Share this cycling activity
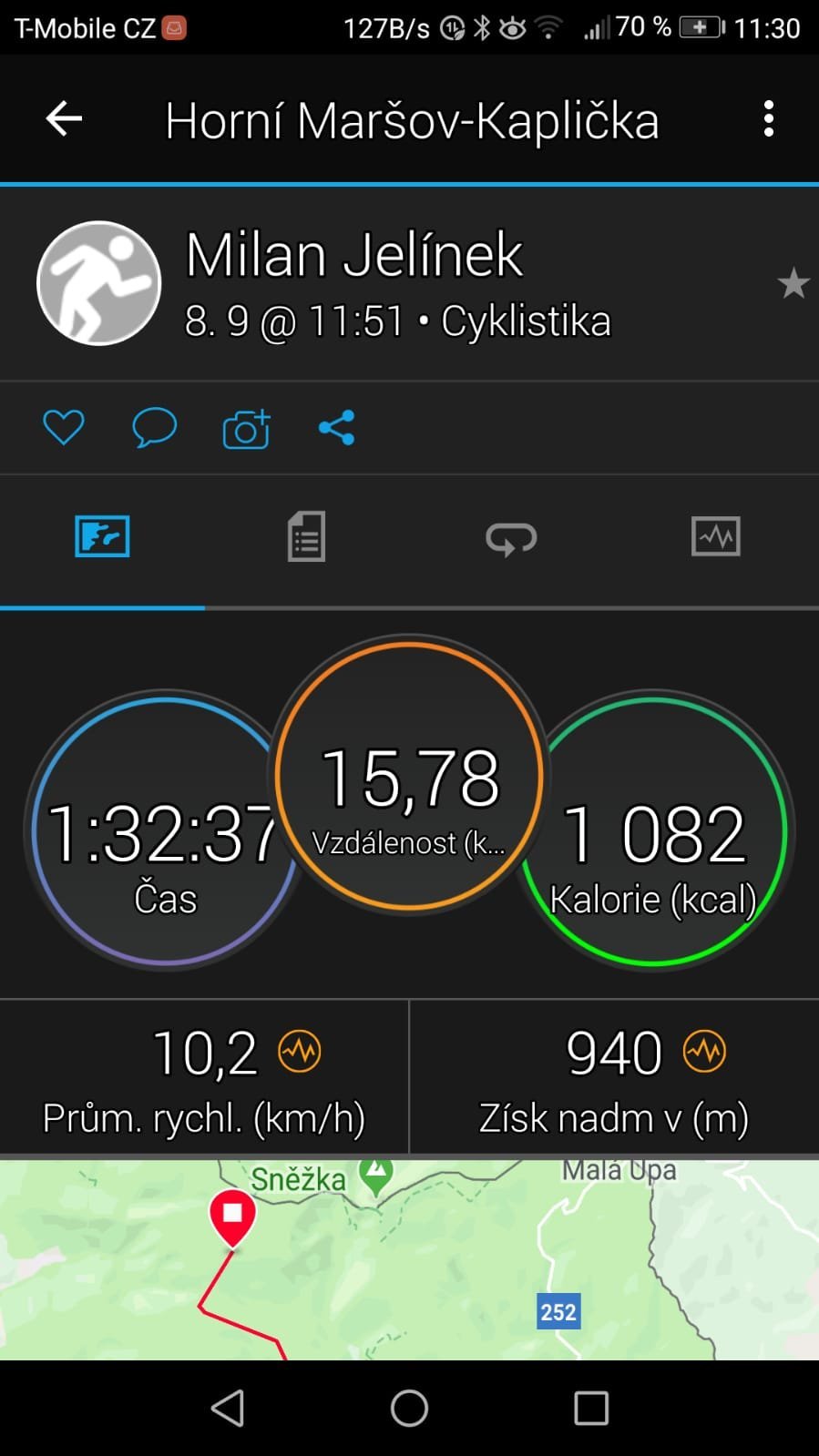Screen dimensions: 819x1456 [336, 427]
